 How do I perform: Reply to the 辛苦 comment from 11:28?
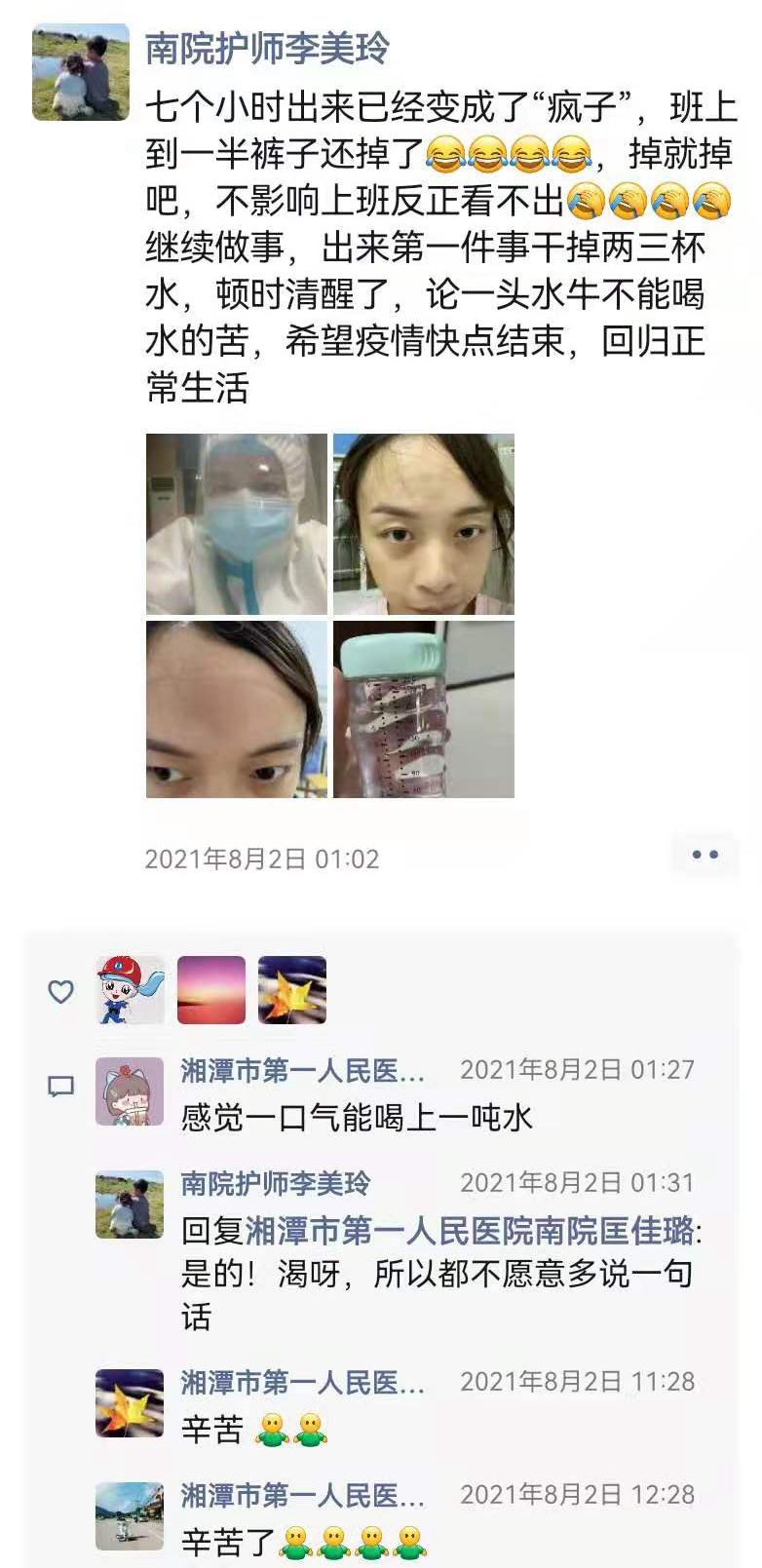click(x=212, y=1430)
